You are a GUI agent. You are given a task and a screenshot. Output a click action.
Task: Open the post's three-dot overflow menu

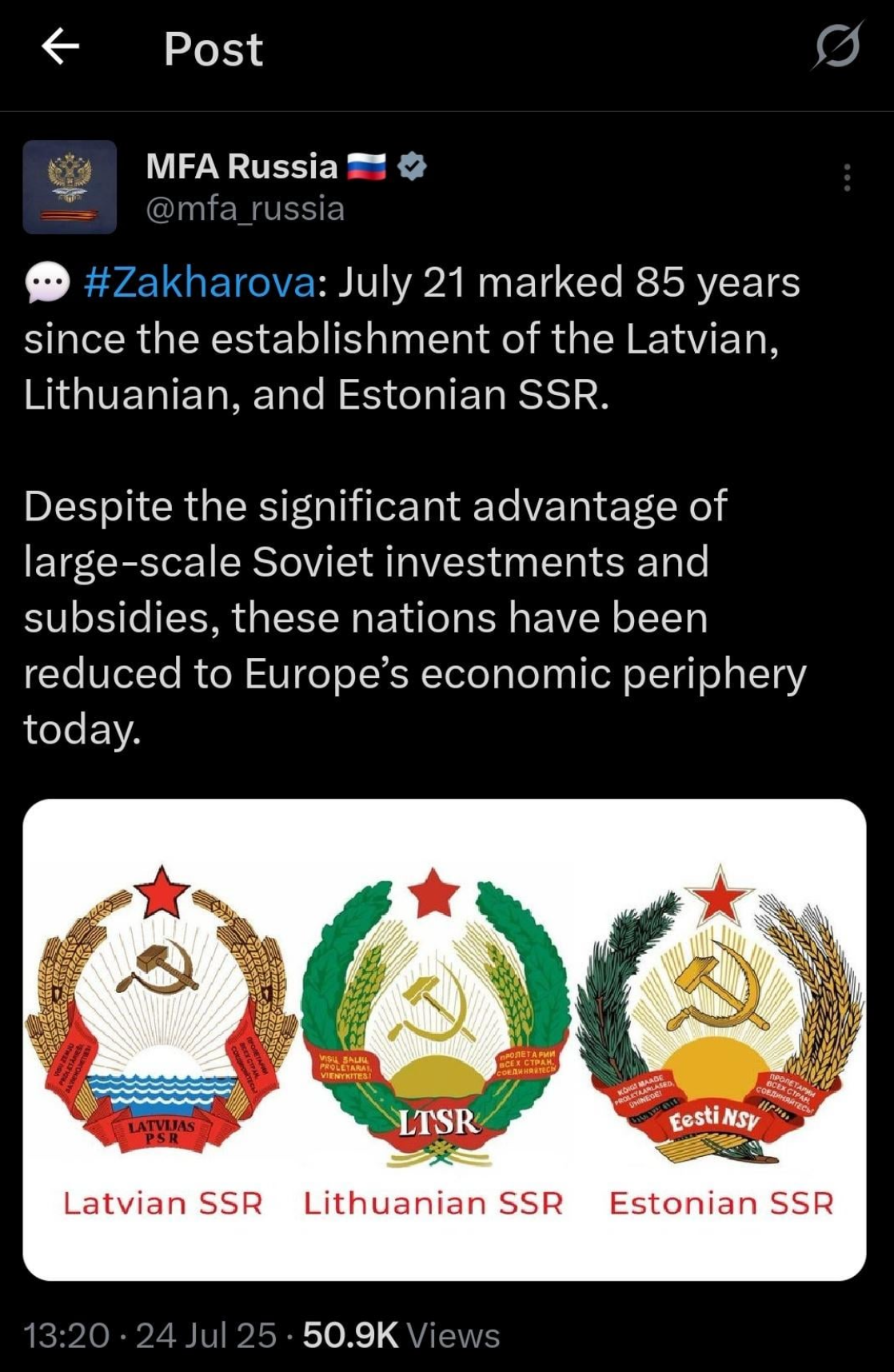(847, 177)
